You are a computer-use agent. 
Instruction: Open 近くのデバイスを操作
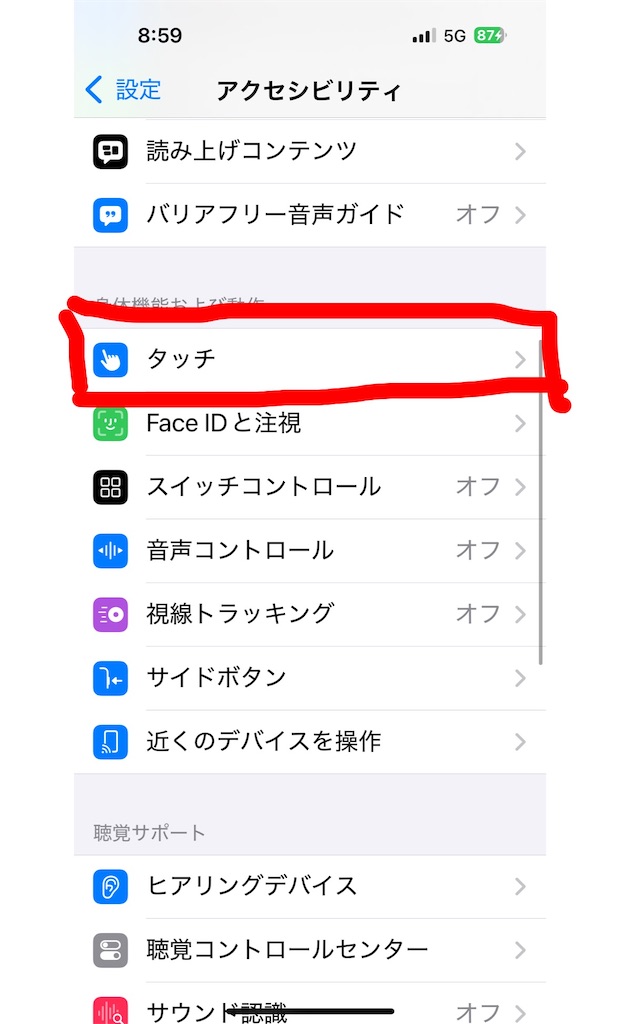310,741
